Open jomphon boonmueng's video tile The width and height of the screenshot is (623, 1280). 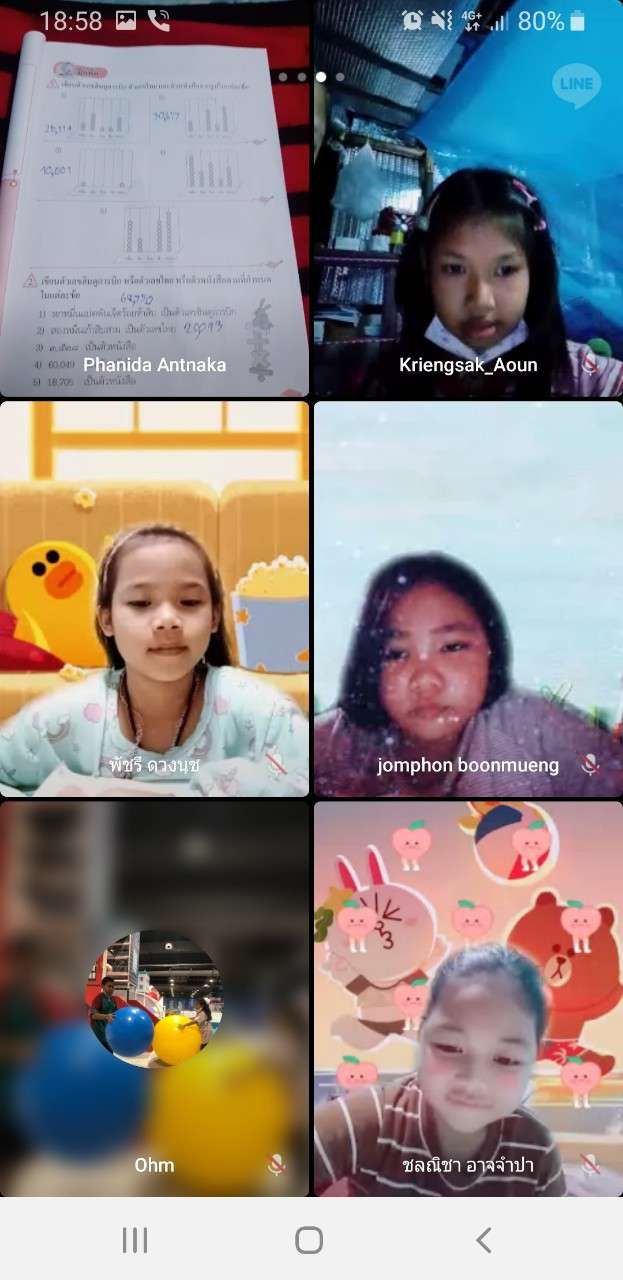pos(468,598)
